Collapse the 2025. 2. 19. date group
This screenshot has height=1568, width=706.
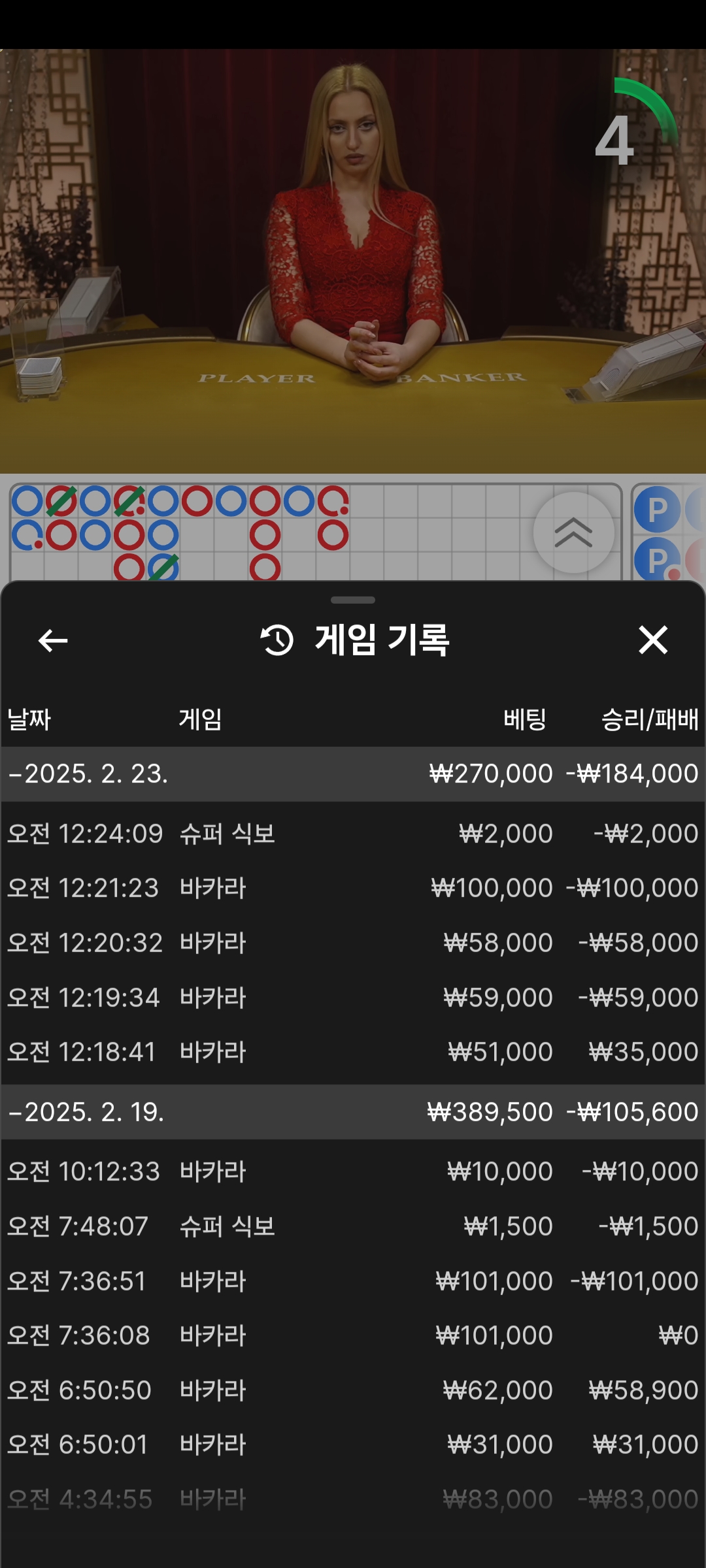coord(353,1112)
